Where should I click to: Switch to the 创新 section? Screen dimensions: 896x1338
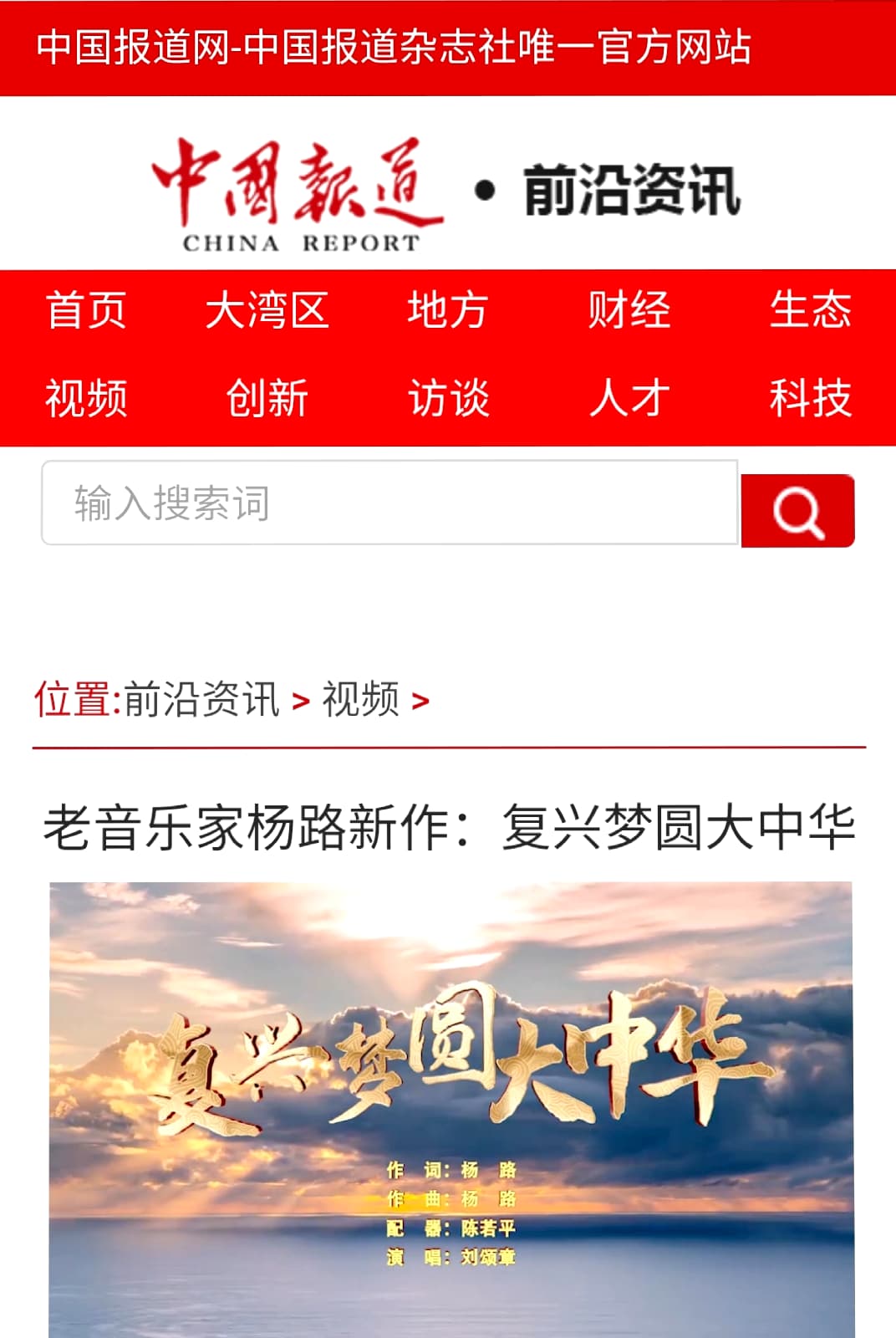pyautogui.click(x=267, y=398)
